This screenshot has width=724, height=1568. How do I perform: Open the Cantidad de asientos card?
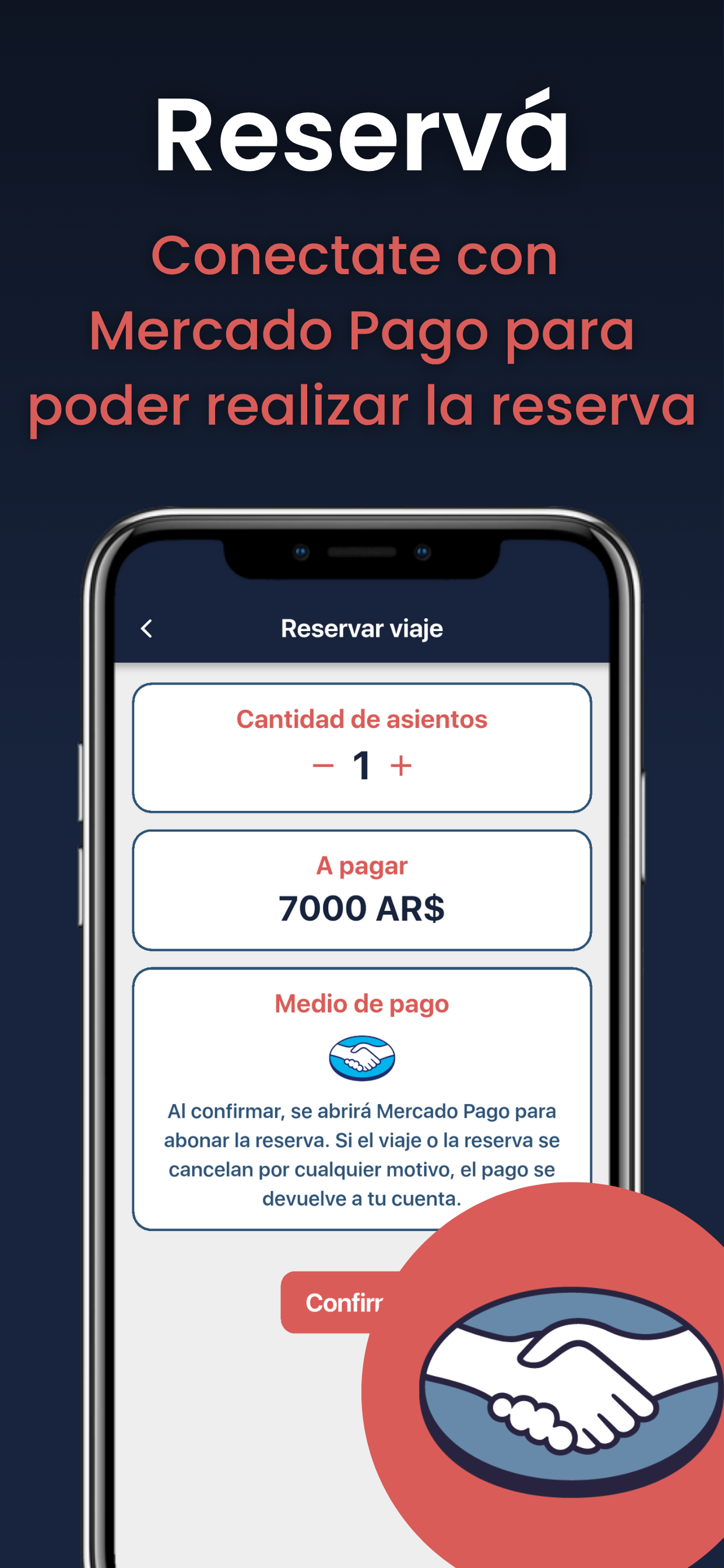pyautogui.click(x=362, y=747)
